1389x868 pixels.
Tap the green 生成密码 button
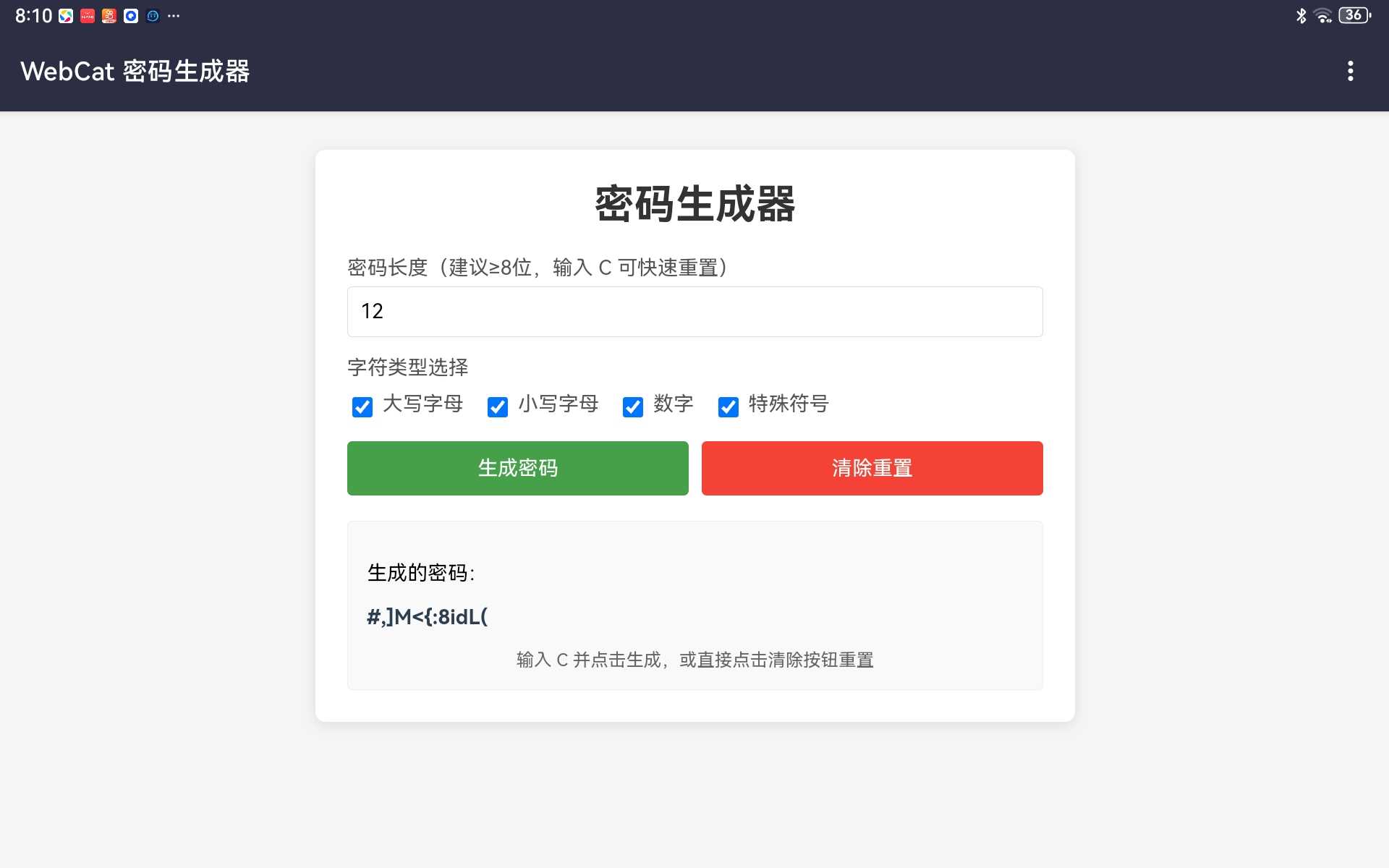[x=517, y=468]
